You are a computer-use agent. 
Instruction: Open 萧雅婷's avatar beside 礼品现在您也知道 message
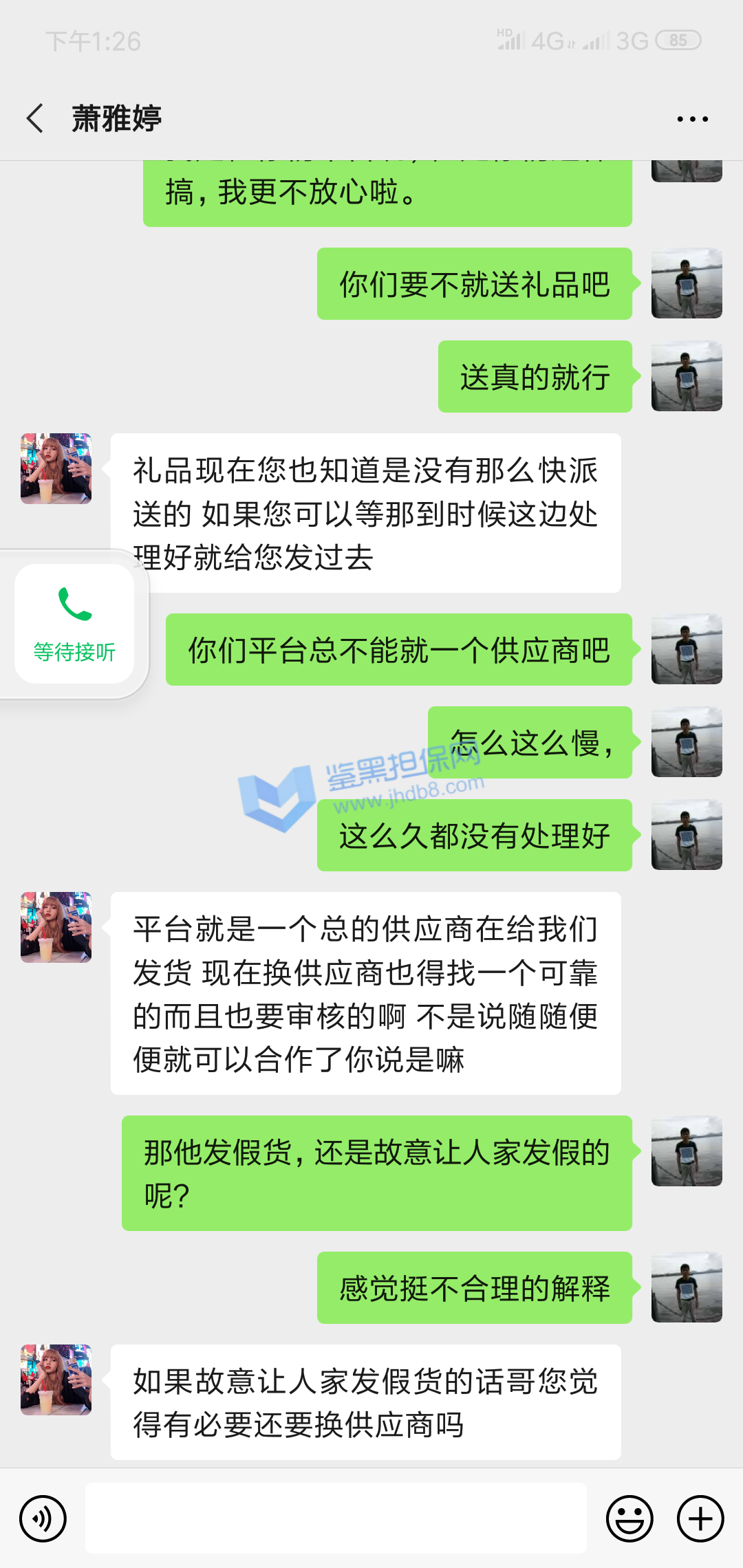click(x=56, y=468)
